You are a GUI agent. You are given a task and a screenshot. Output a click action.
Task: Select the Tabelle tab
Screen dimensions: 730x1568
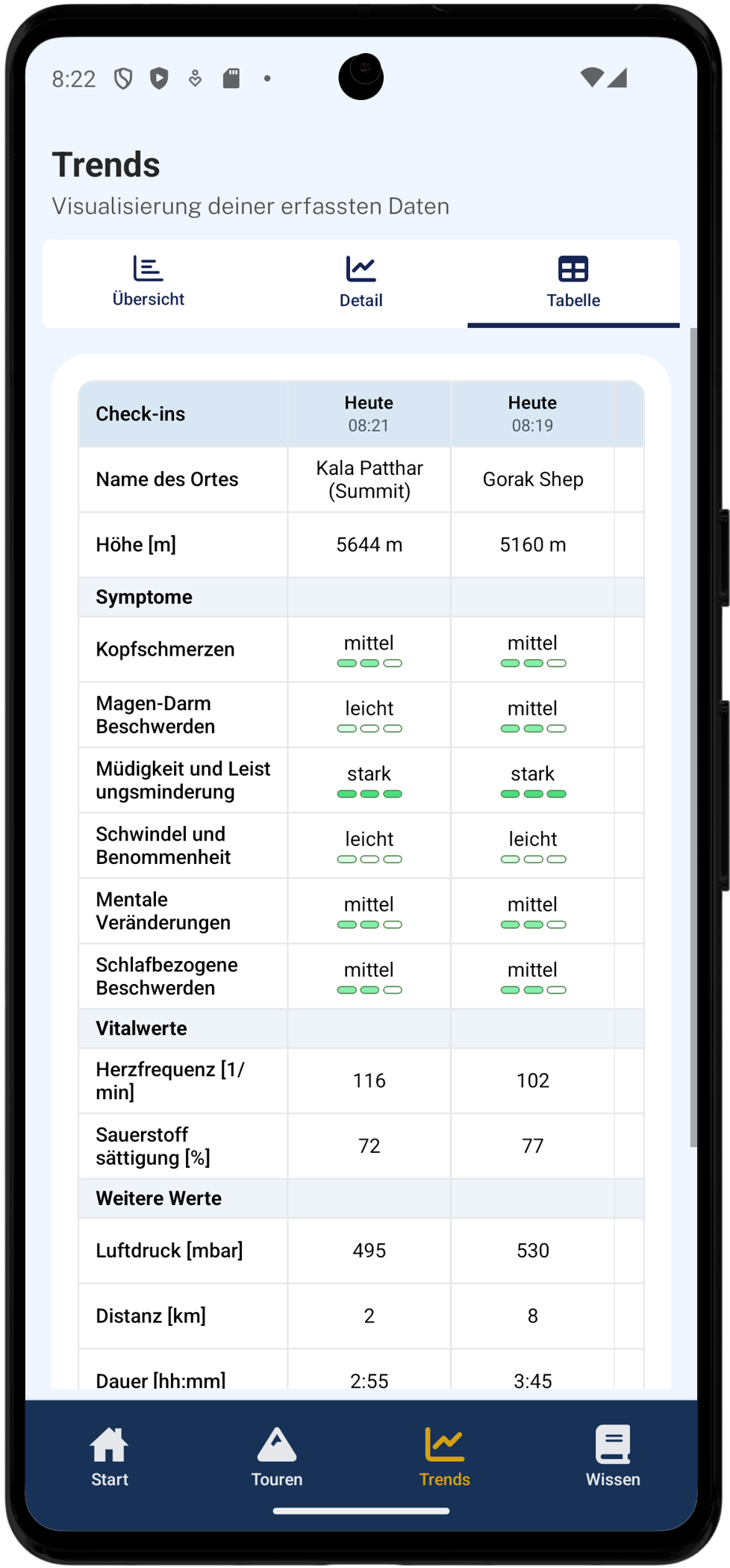coord(573,283)
